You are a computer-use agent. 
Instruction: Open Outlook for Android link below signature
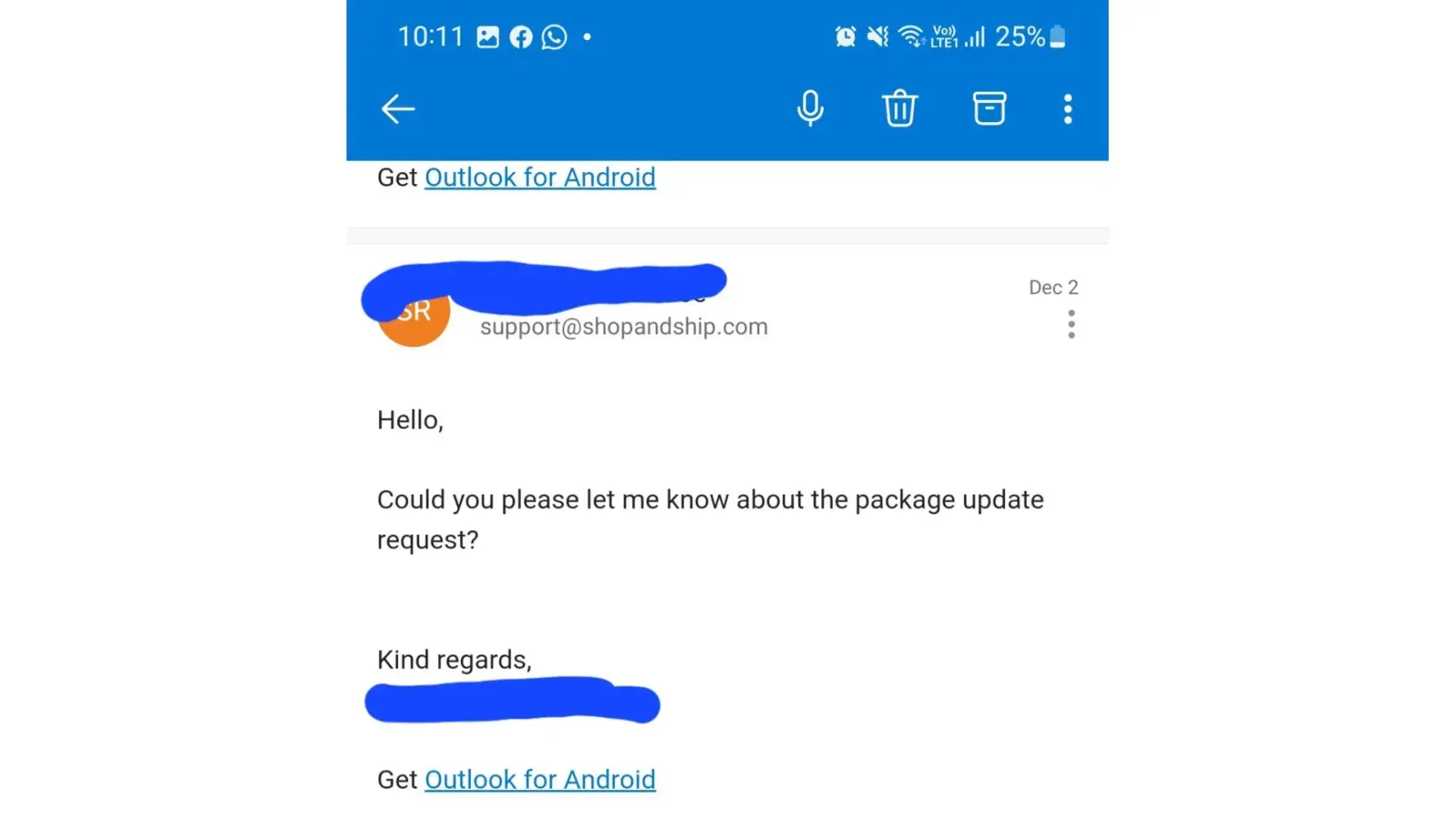click(x=540, y=779)
